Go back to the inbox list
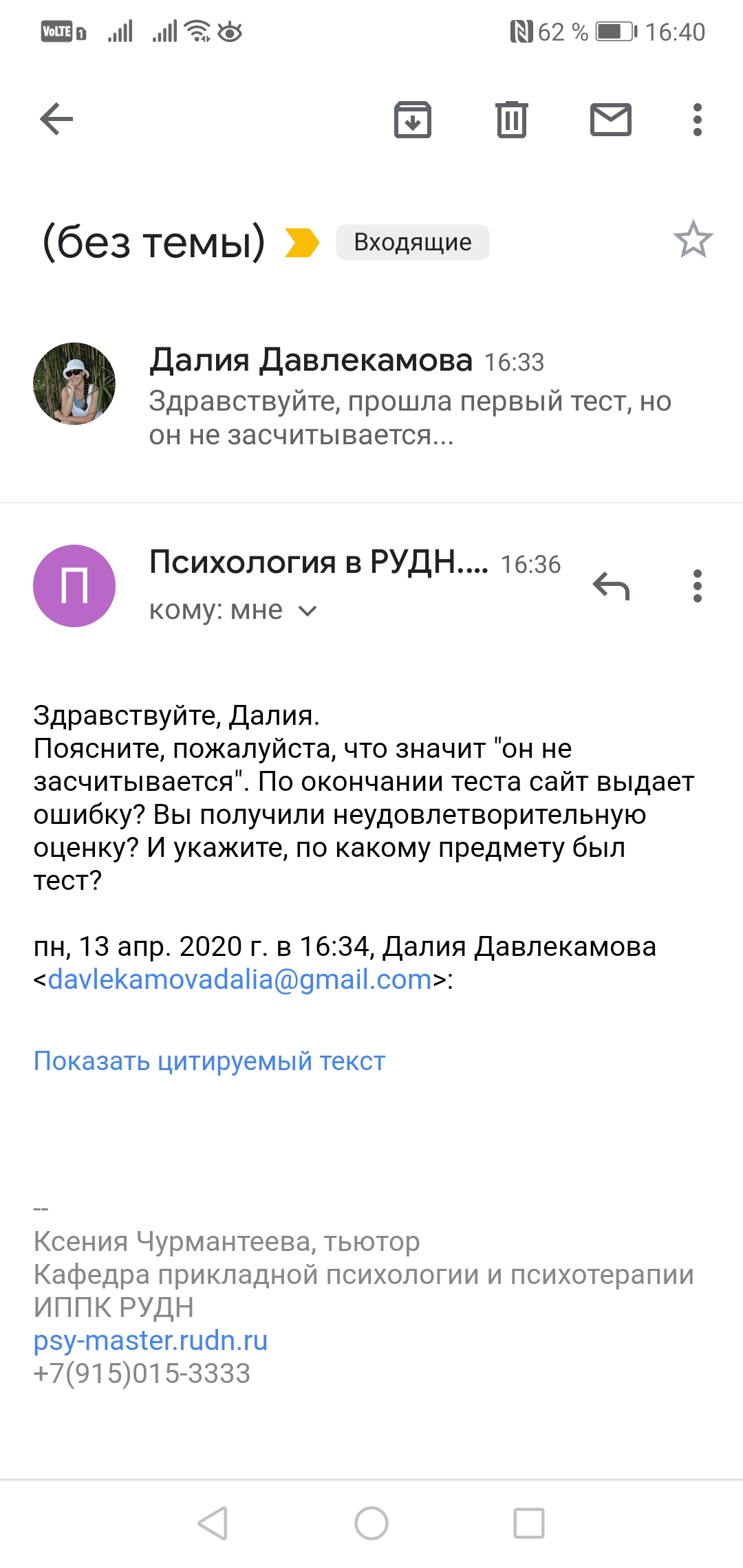Screen dimensions: 743x1568 (56, 120)
